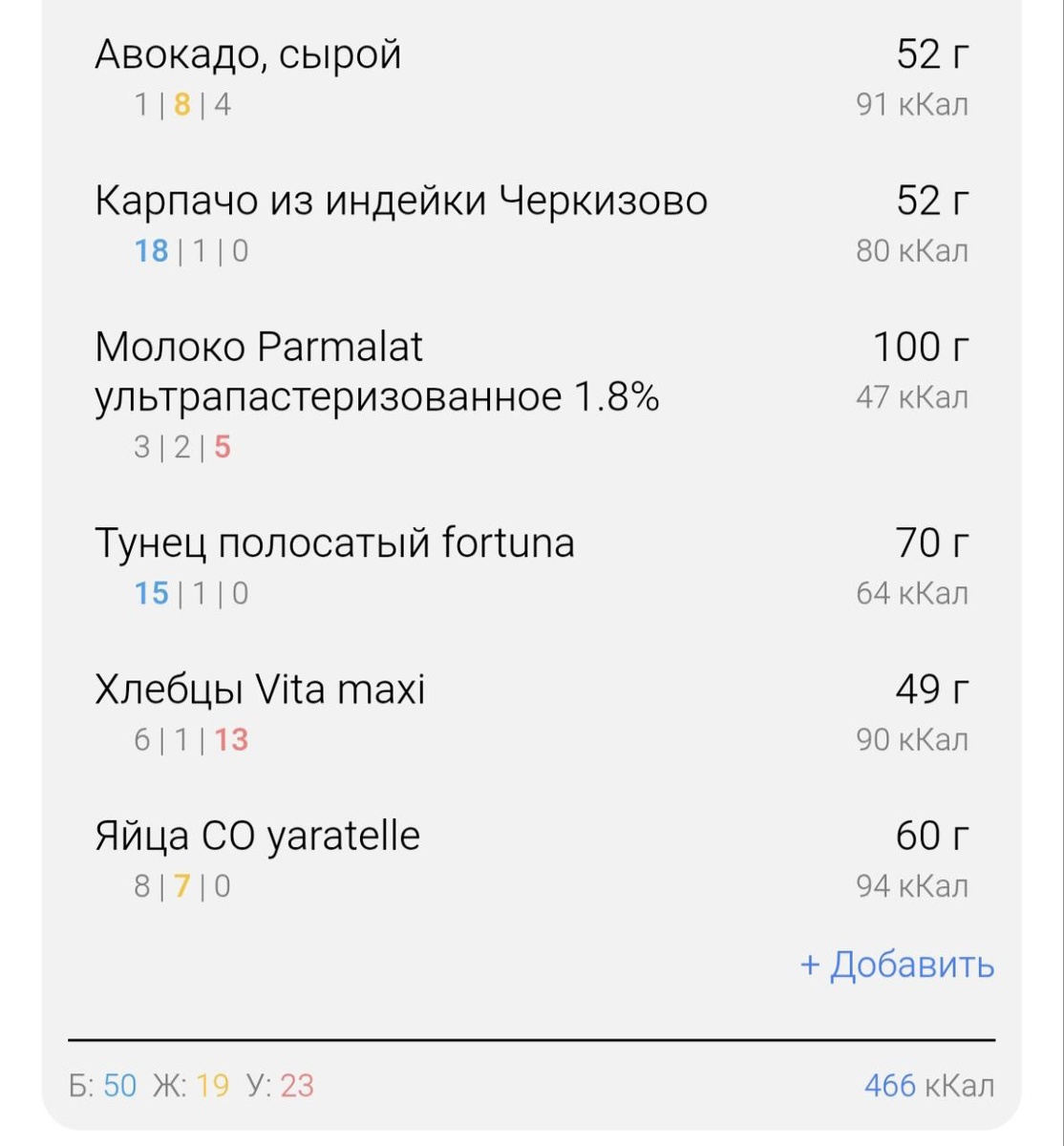
Task: Tap the carbs total 'У: 23'
Action: [283, 1085]
